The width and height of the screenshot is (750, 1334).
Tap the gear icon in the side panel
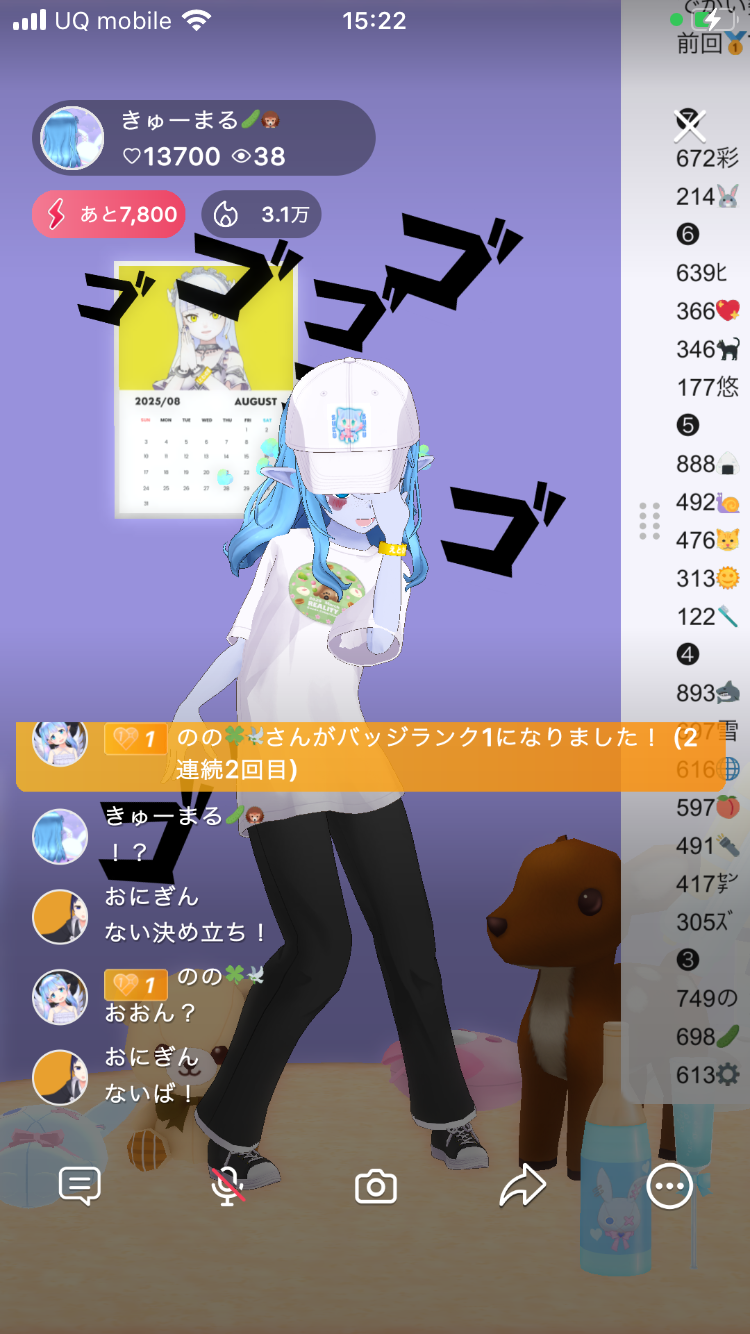(x=727, y=1075)
